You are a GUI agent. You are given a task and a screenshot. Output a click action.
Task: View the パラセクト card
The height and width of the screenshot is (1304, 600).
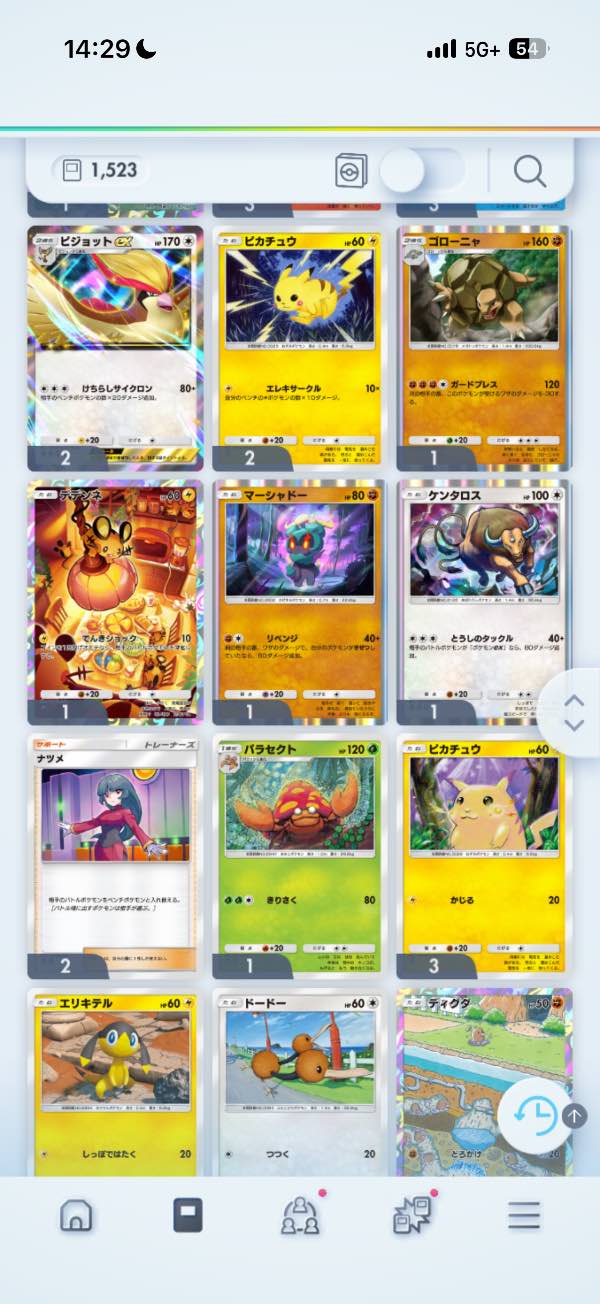(300, 857)
